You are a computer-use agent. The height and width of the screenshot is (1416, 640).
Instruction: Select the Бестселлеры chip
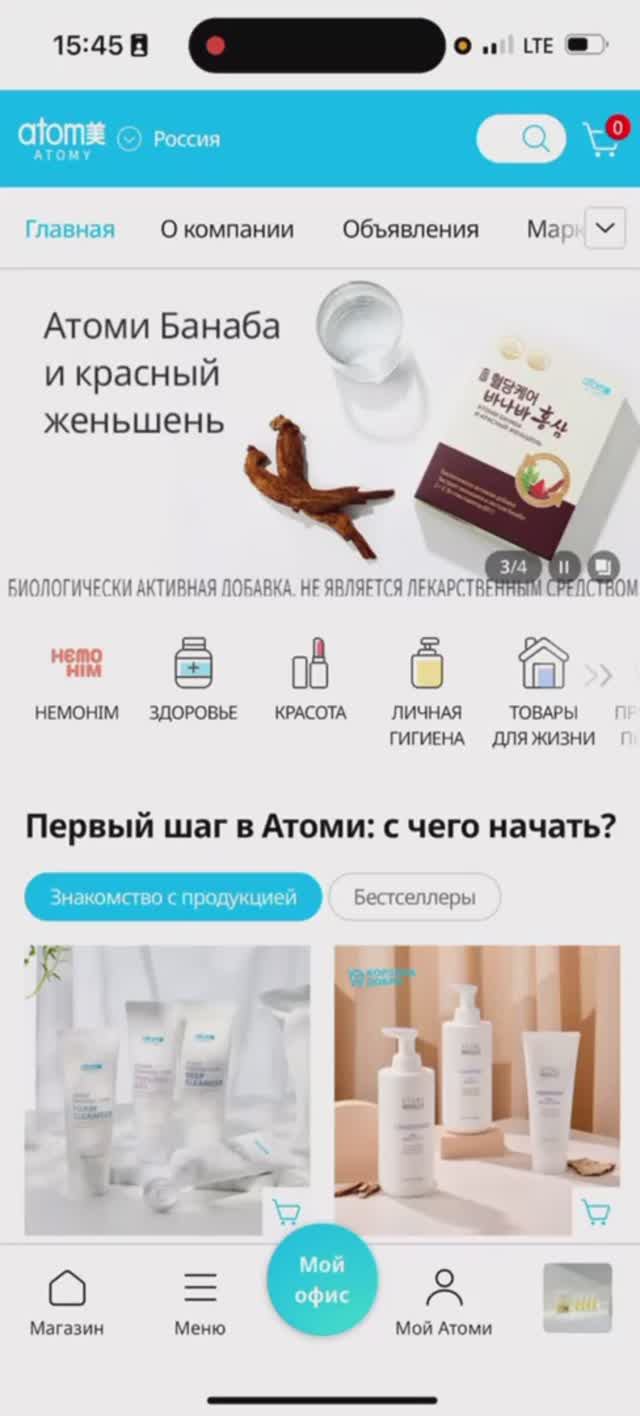[414, 897]
